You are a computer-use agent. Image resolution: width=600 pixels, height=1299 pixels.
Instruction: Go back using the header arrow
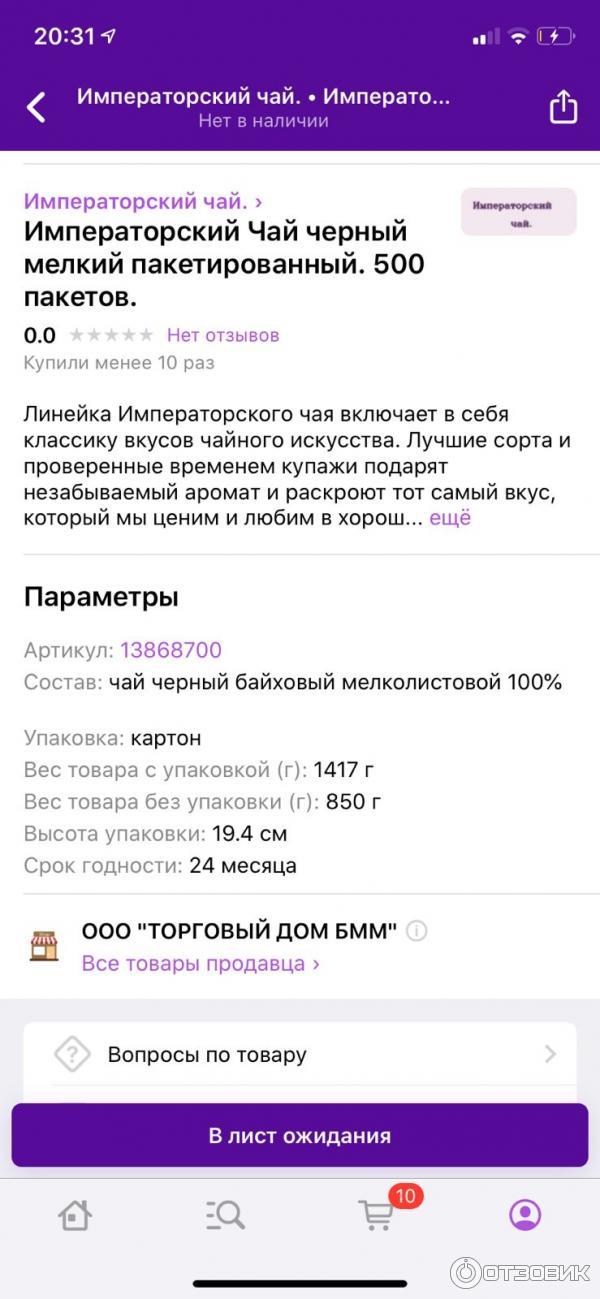pos(36,107)
